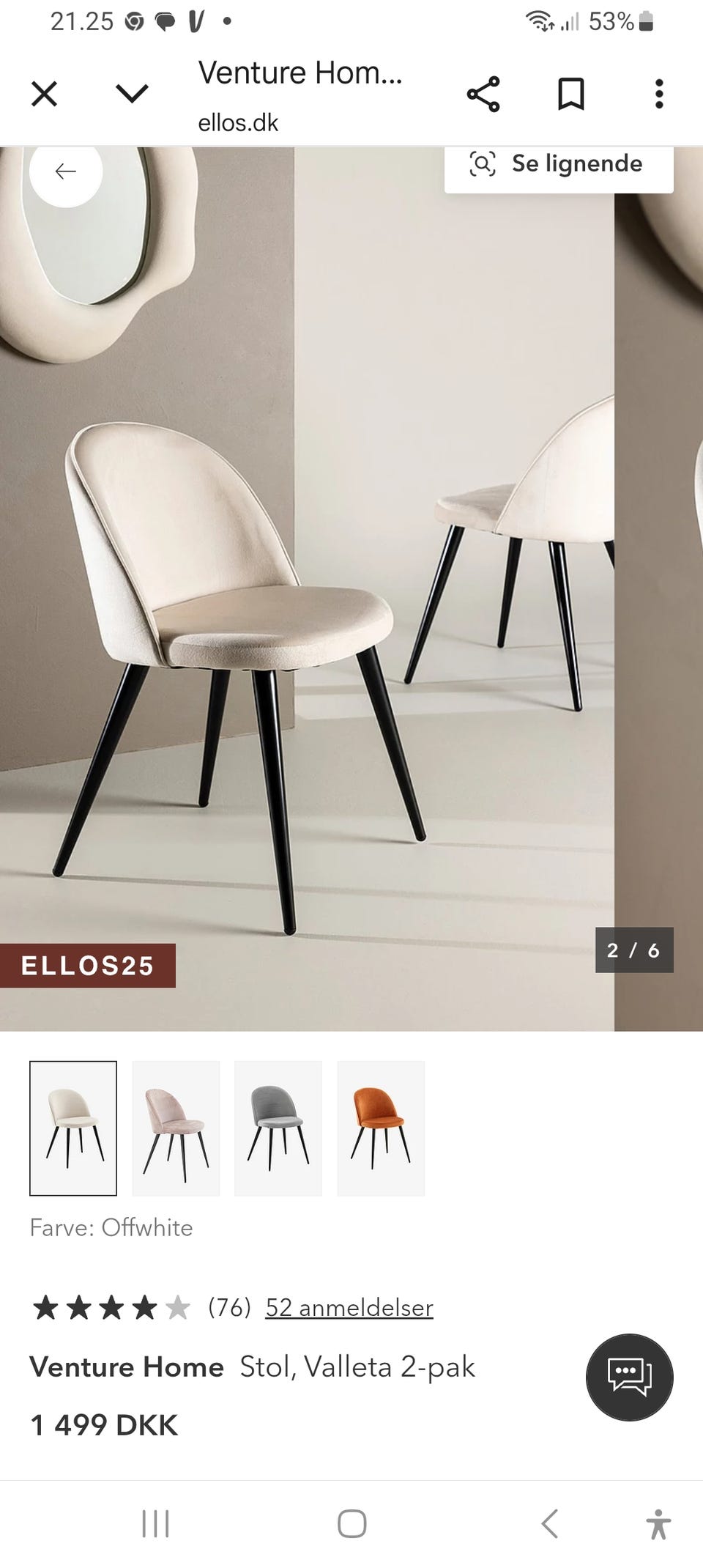Open the chat assistant bubble
703x1568 pixels.
(628, 1377)
